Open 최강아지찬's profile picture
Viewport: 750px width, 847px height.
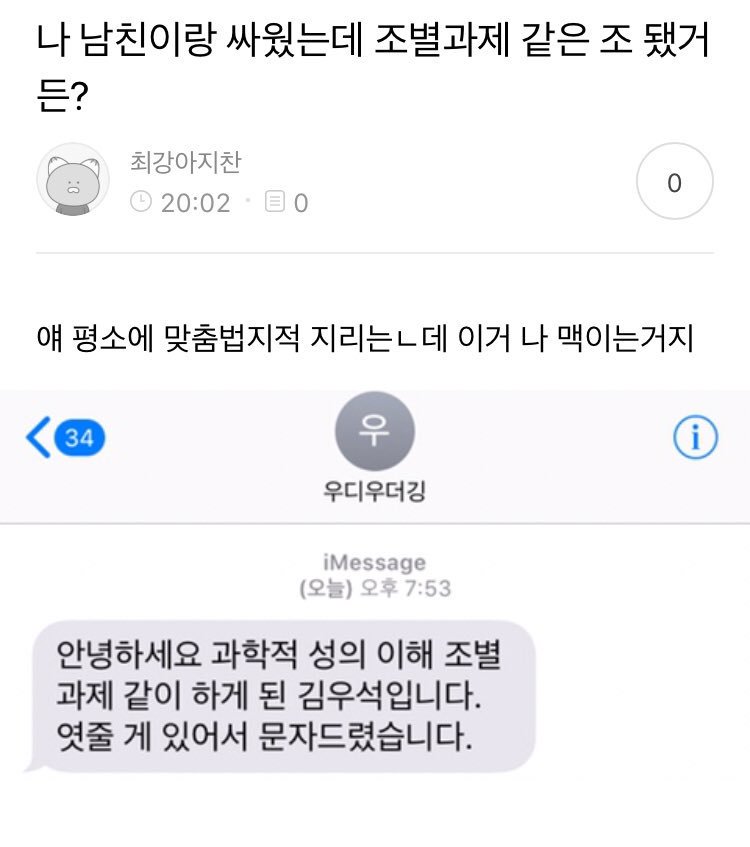coord(73,181)
